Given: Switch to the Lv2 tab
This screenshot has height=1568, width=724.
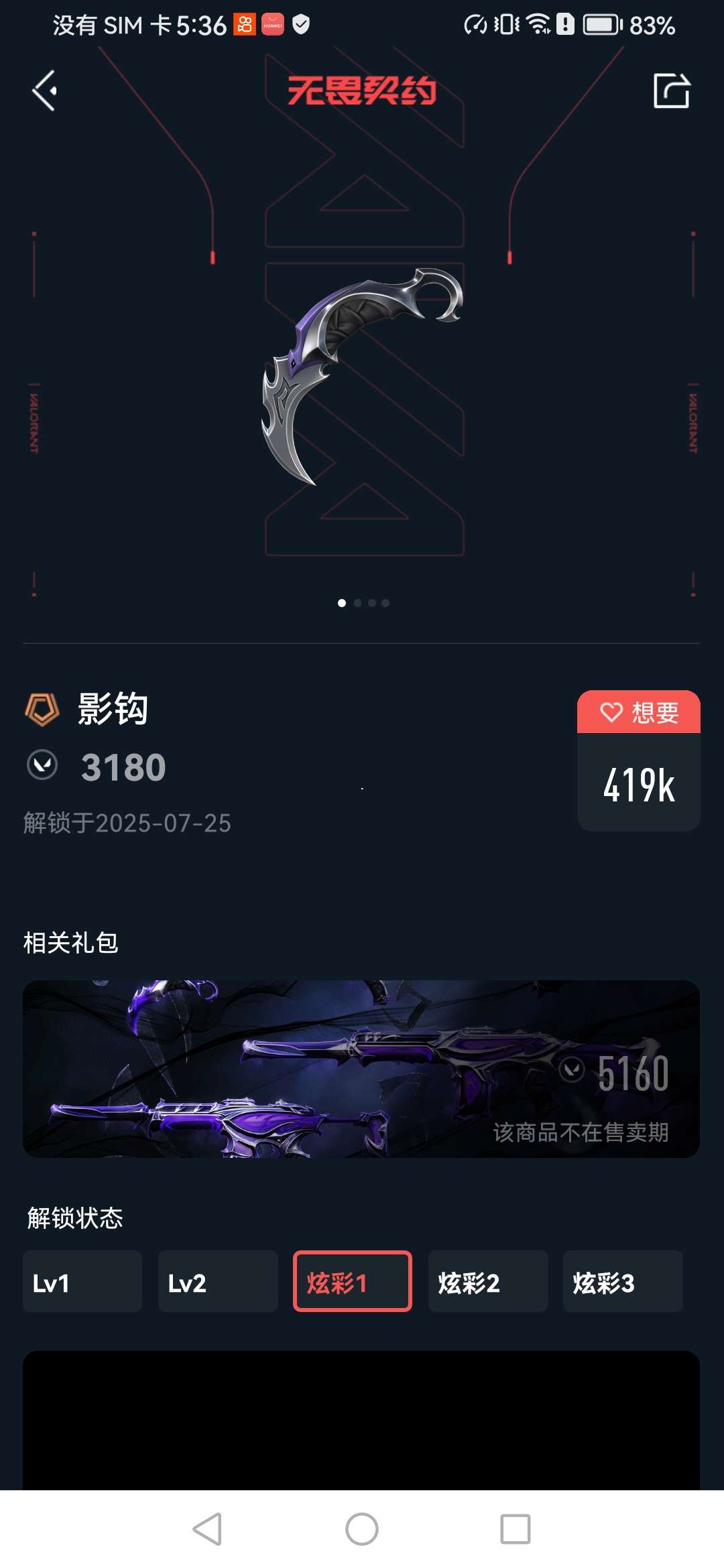Looking at the screenshot, I should pyautogui.click(x=218, y=1281).
